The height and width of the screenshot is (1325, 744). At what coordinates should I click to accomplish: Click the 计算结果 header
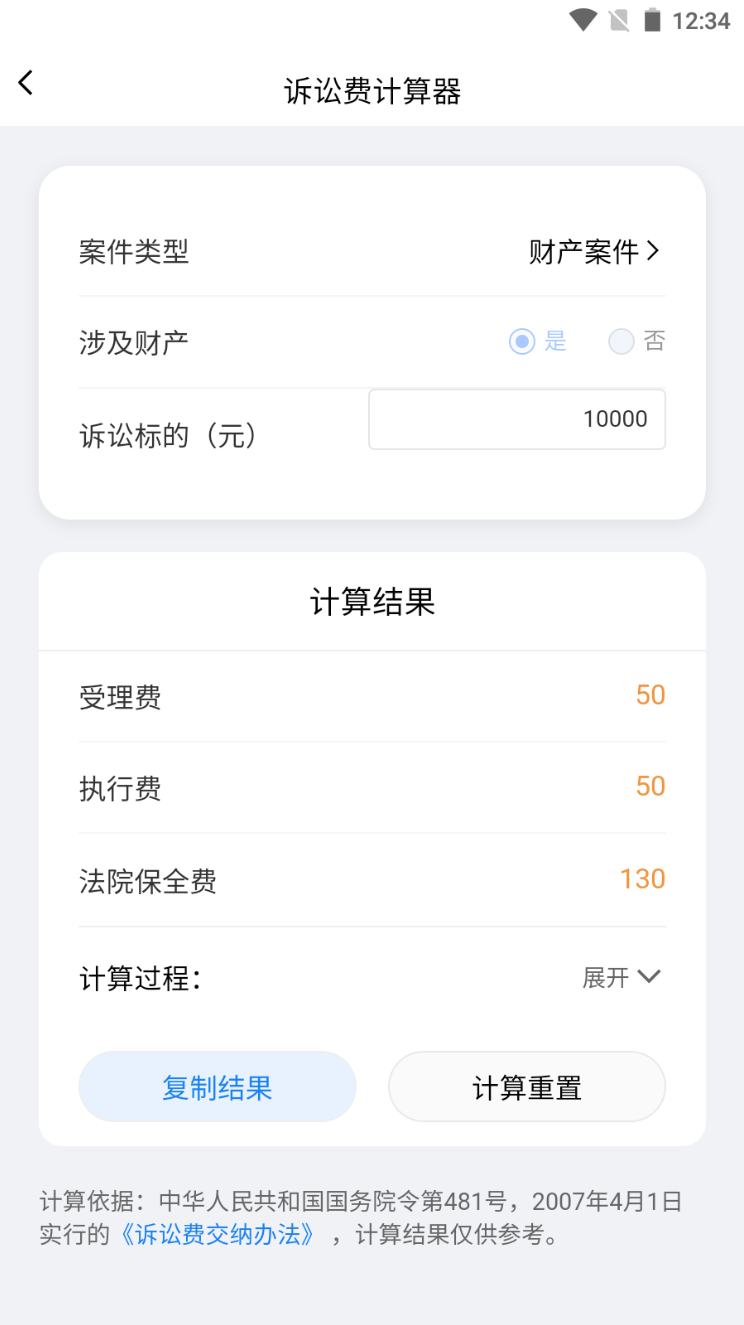(x=371, y=602)
